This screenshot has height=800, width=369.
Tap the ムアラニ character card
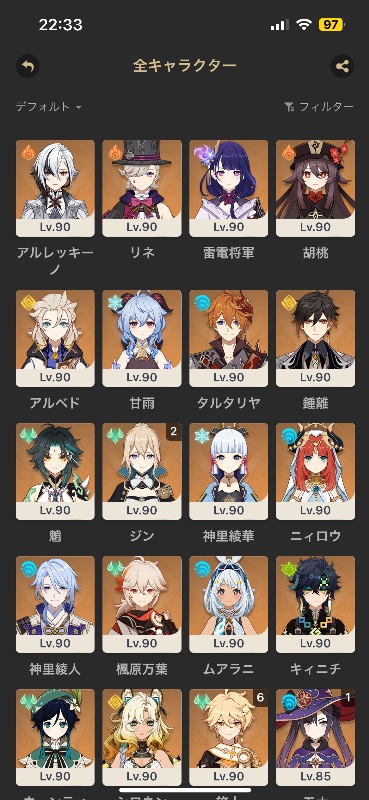point(229,605)
